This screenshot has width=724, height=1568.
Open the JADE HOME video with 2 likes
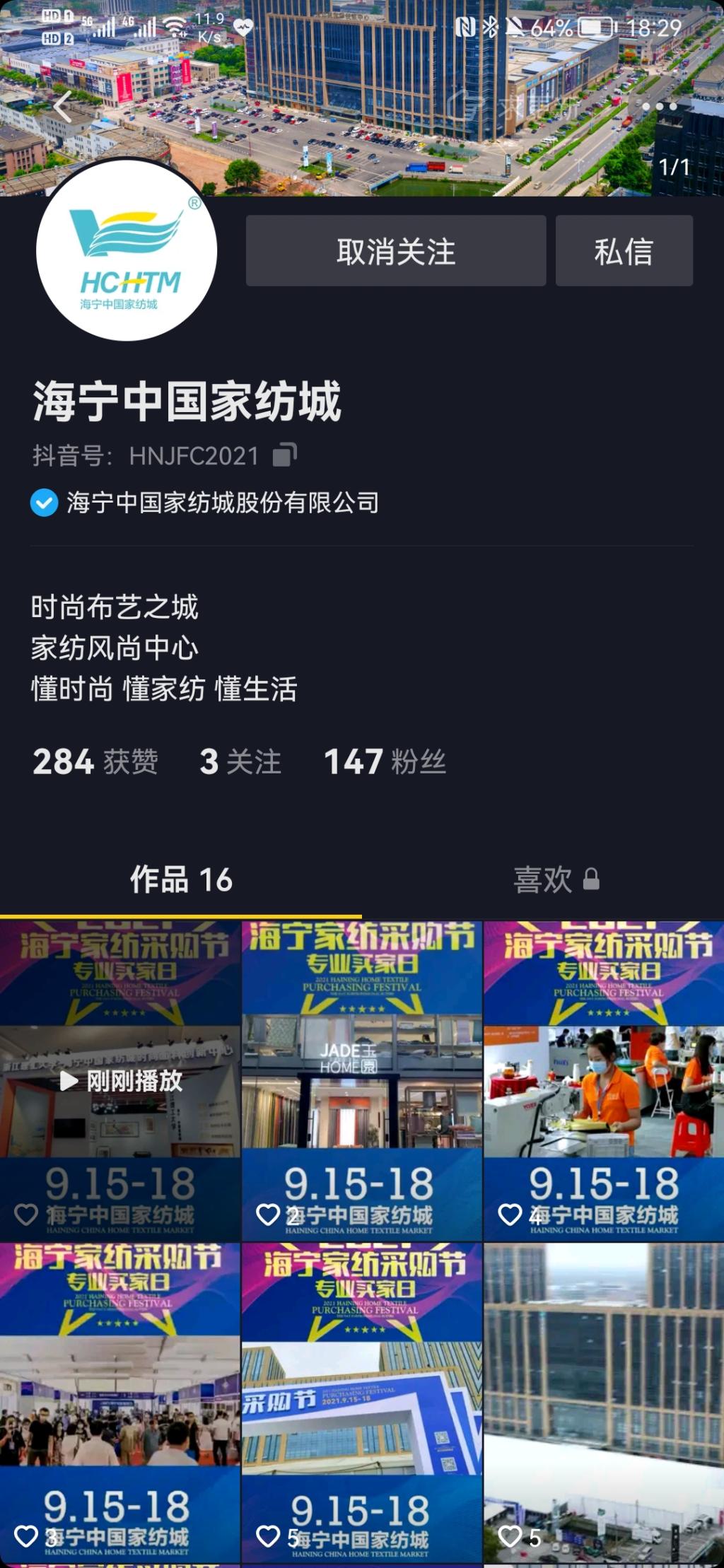click(x=362, y=1080)
